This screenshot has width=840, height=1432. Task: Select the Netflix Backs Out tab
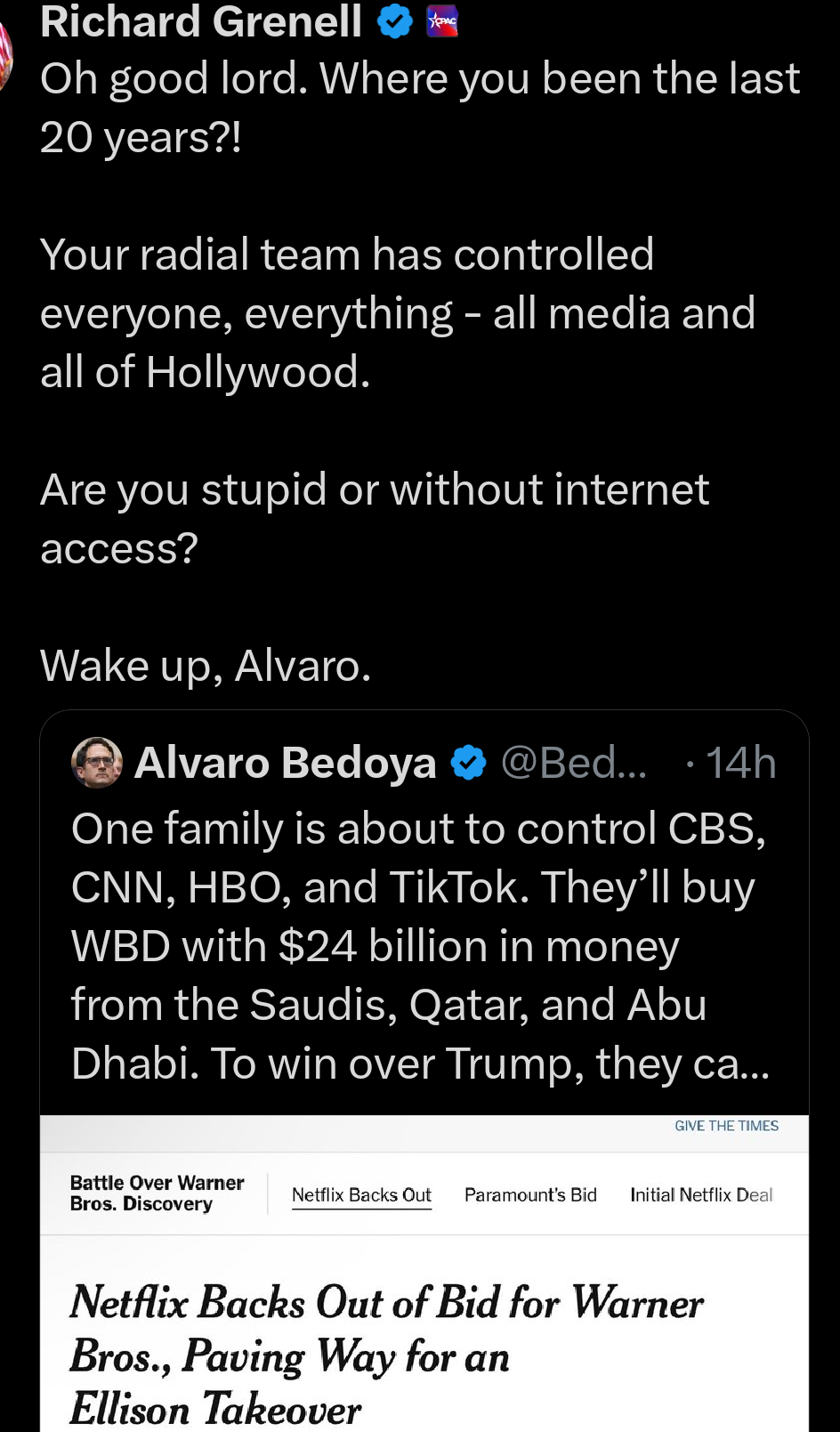coord(361,1194)
